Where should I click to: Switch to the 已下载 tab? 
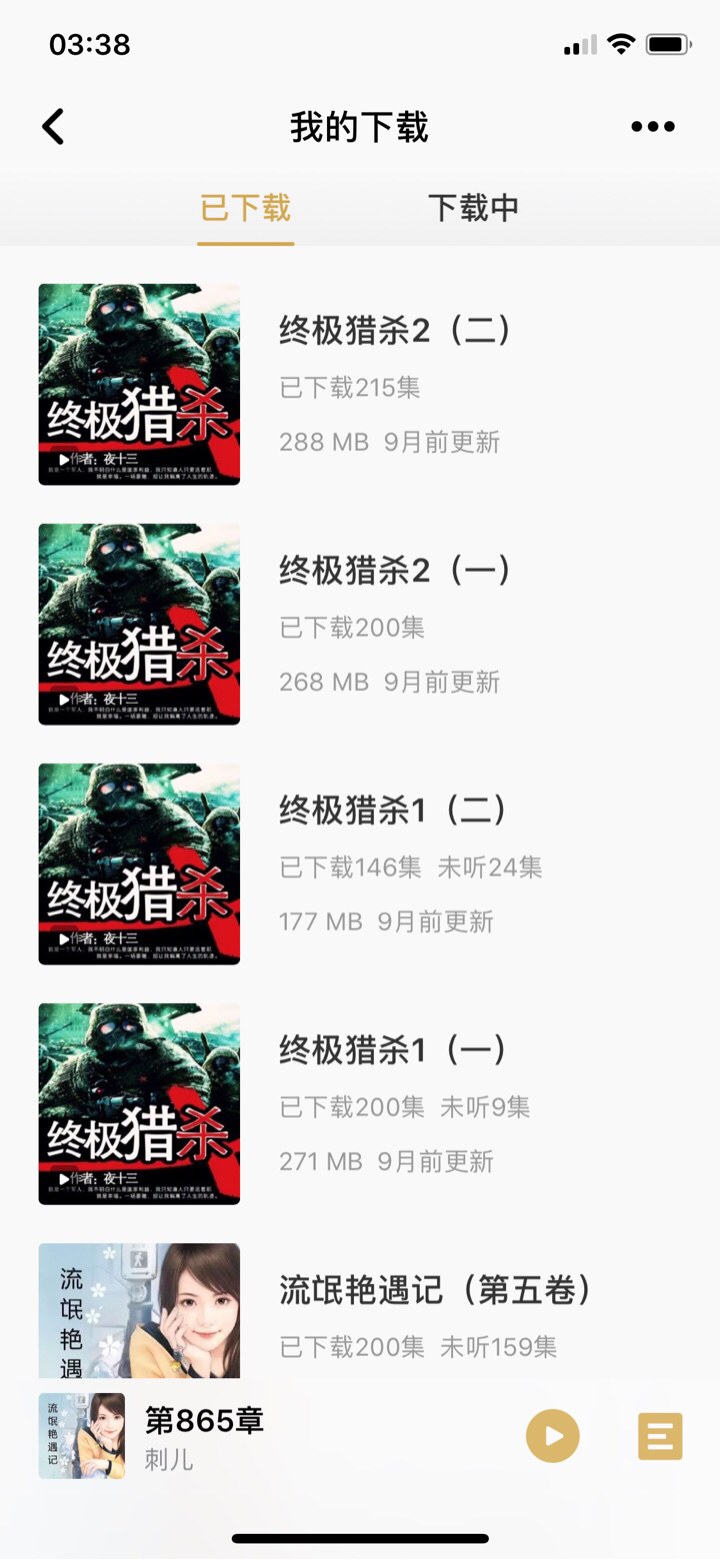[245, 208]
